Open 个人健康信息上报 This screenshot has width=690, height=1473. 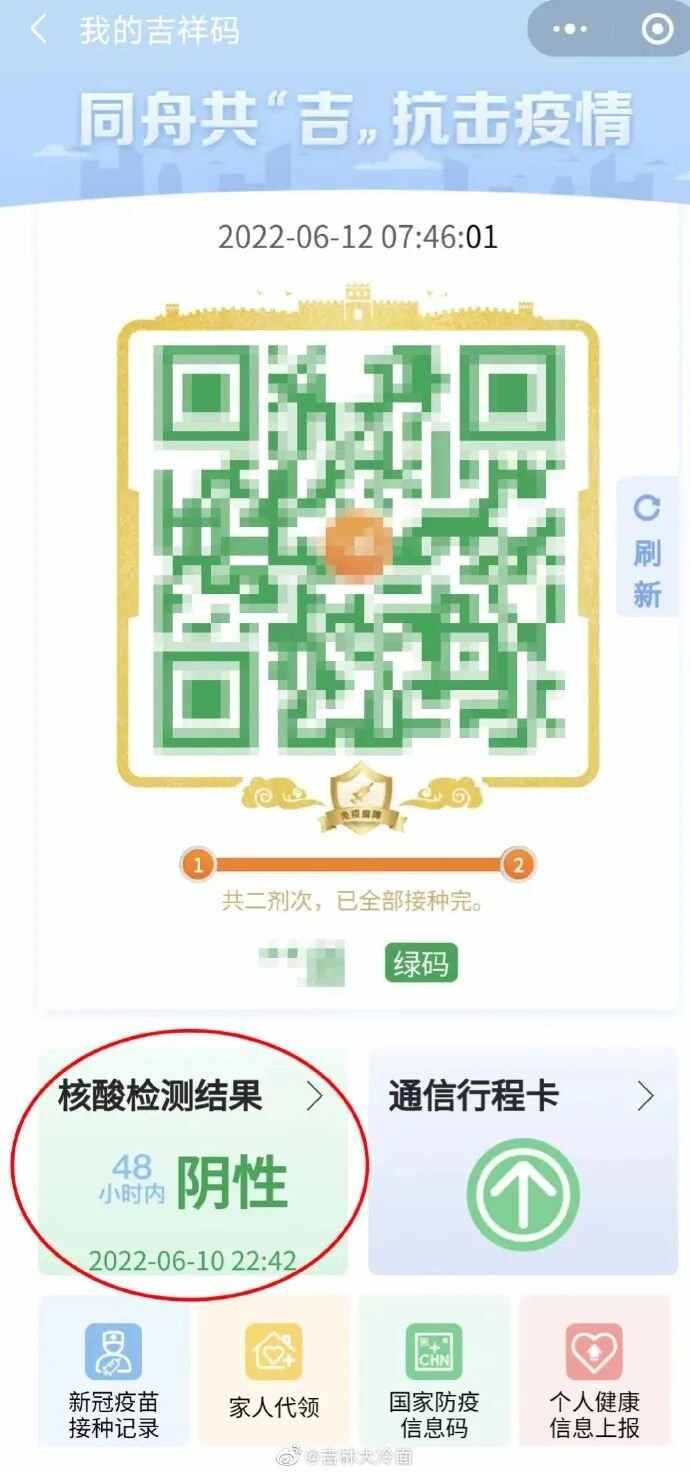click(594, 1371)
